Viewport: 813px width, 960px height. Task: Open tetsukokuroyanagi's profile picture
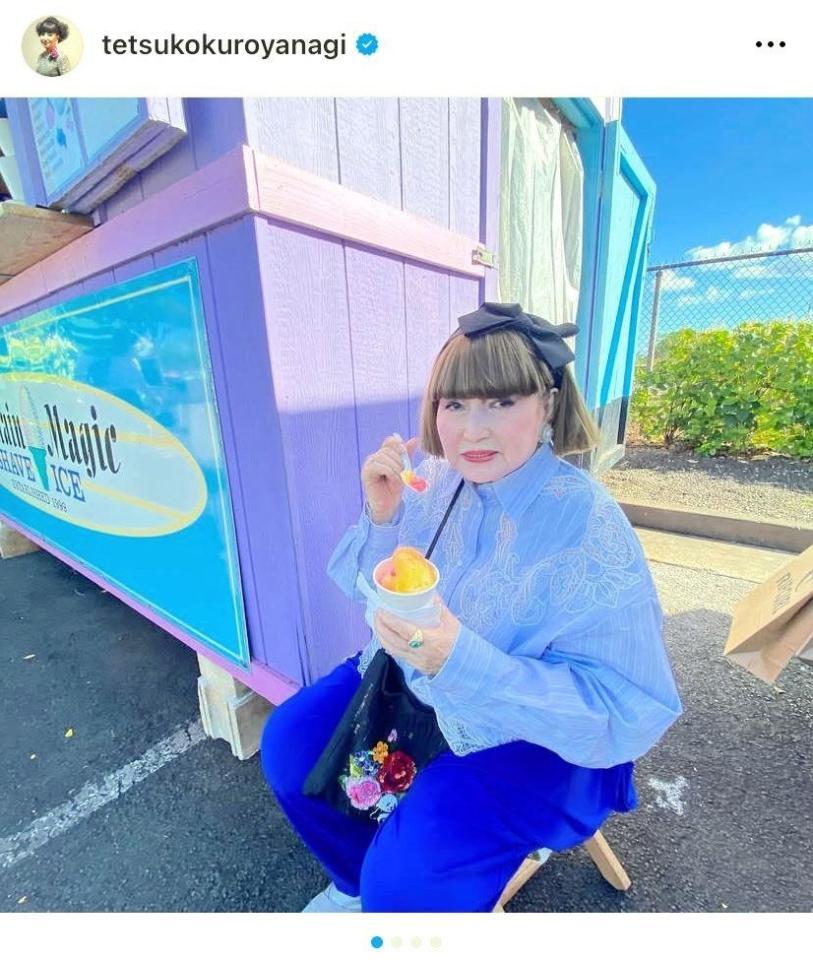coord(52,46)
